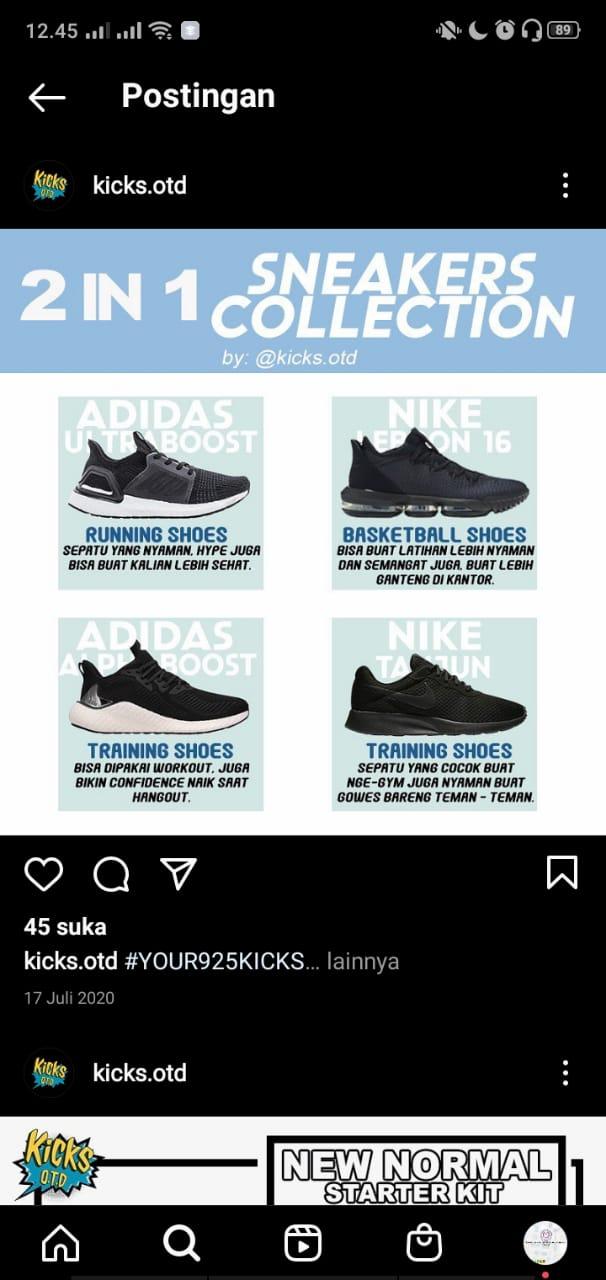Like the sneakers collection post

[x=44, y=873]
